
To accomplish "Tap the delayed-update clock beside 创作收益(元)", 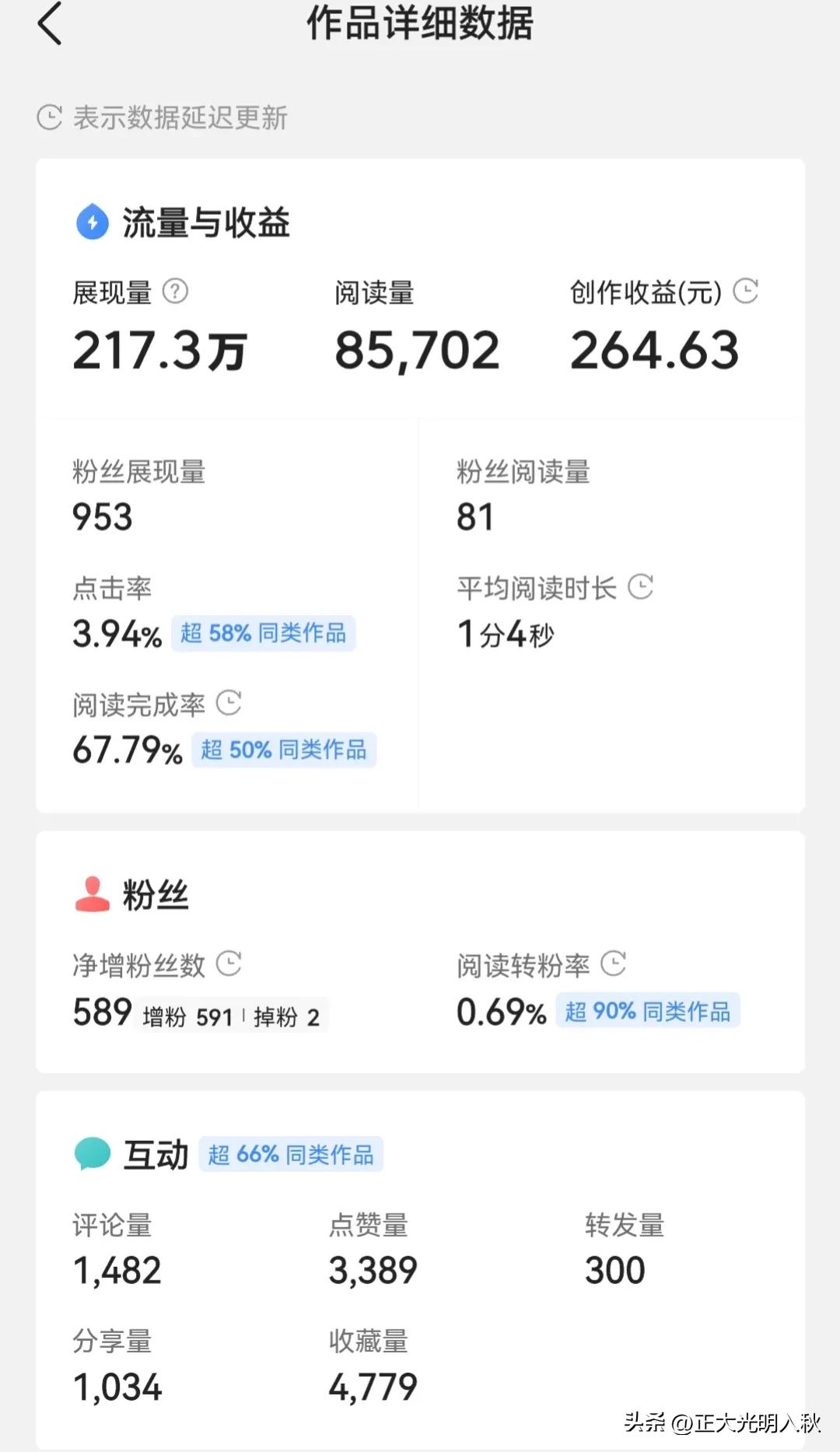I will coord(746,292).
